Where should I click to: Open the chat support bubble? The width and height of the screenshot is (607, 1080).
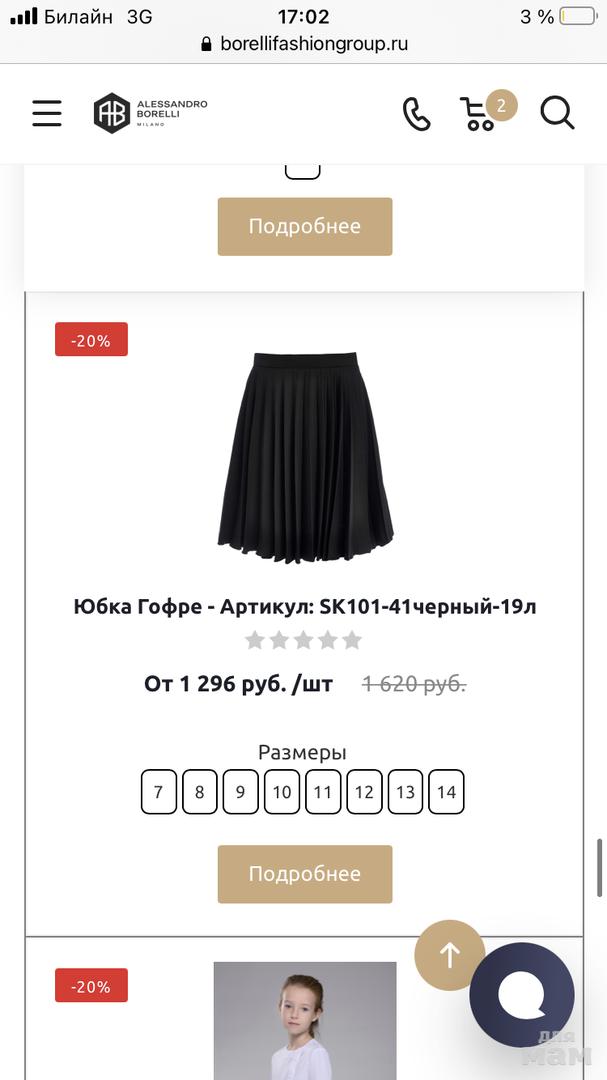tap(522, 994)
